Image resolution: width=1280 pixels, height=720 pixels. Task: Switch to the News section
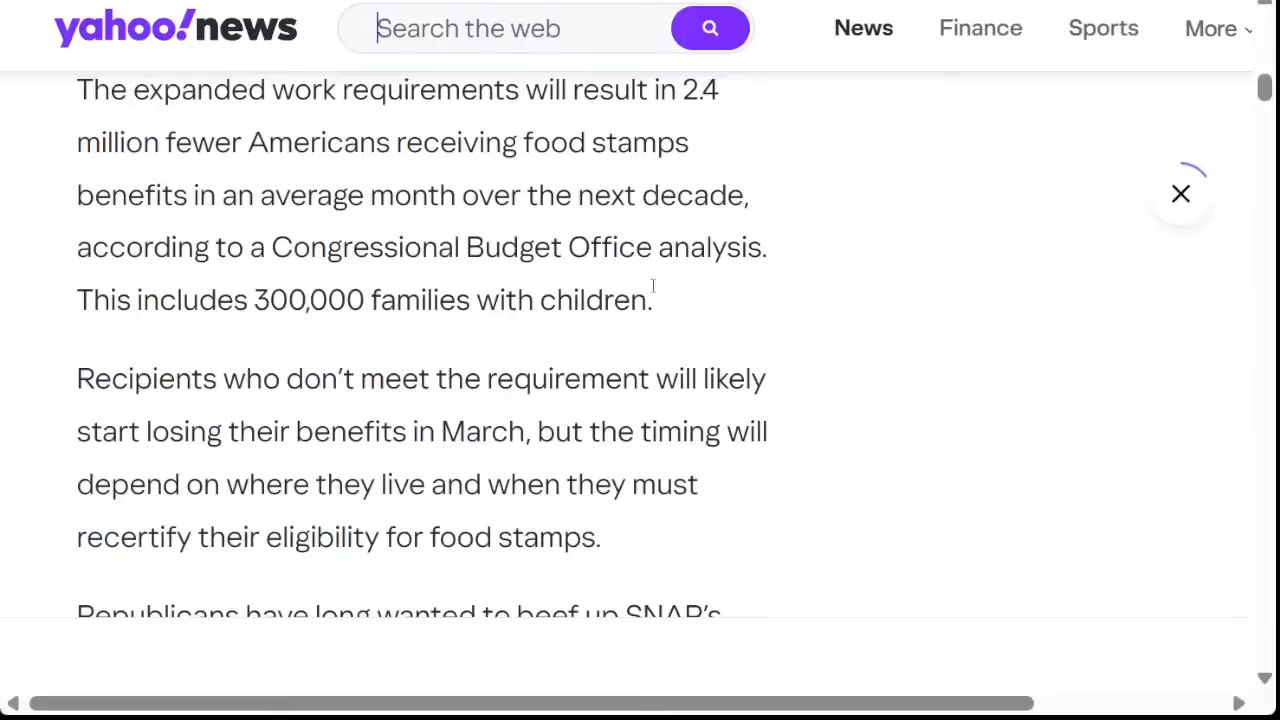pyautogui.click(x=863, y=28)
